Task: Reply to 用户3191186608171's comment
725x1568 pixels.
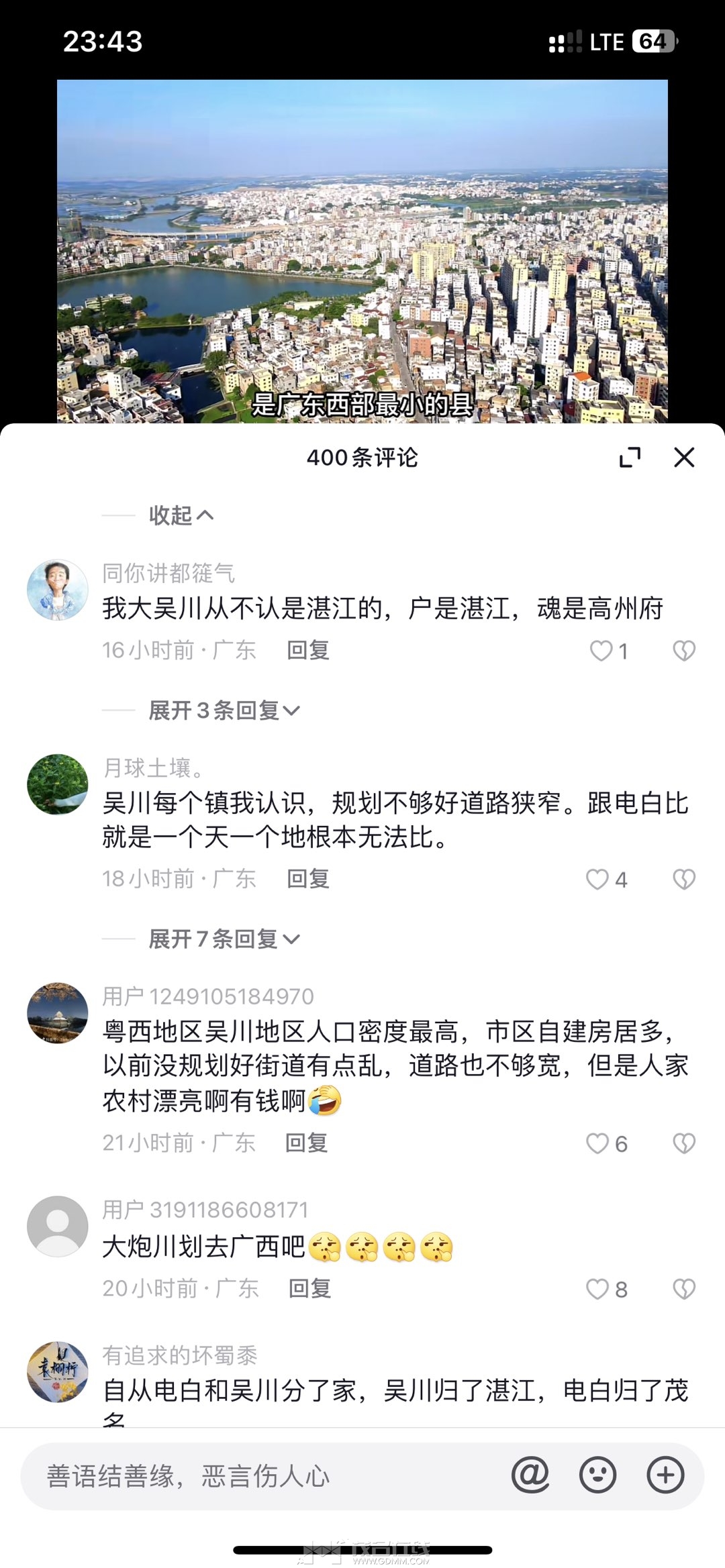Action: [309, 1288]
